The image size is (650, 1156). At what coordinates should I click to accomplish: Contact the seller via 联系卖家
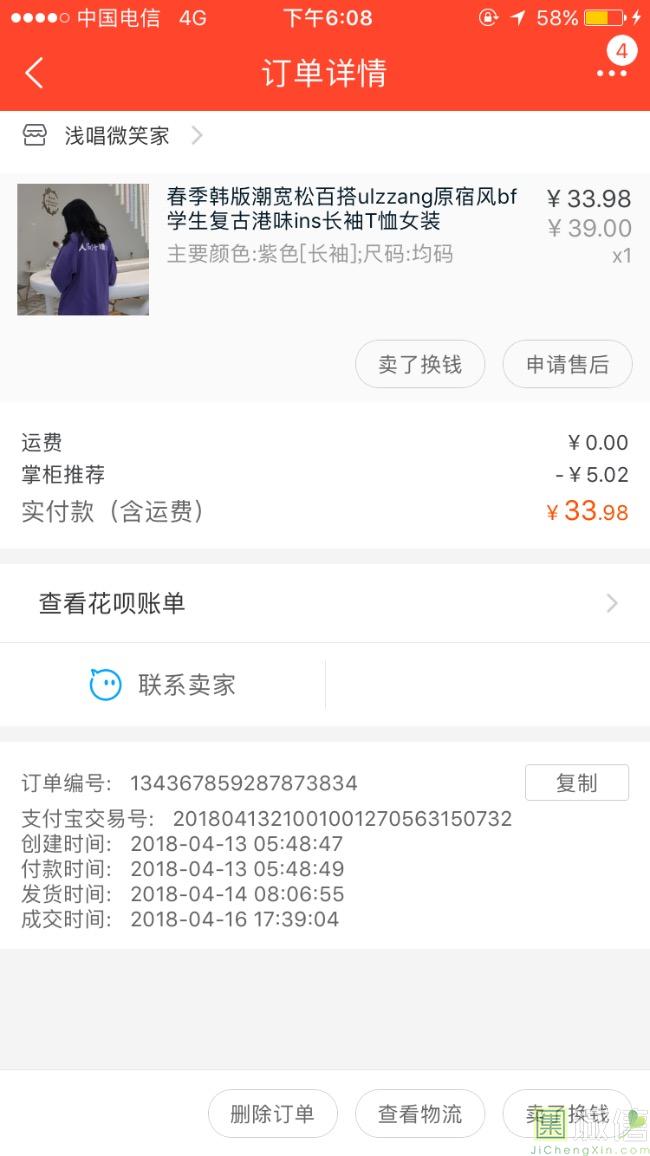click(163, 685)
